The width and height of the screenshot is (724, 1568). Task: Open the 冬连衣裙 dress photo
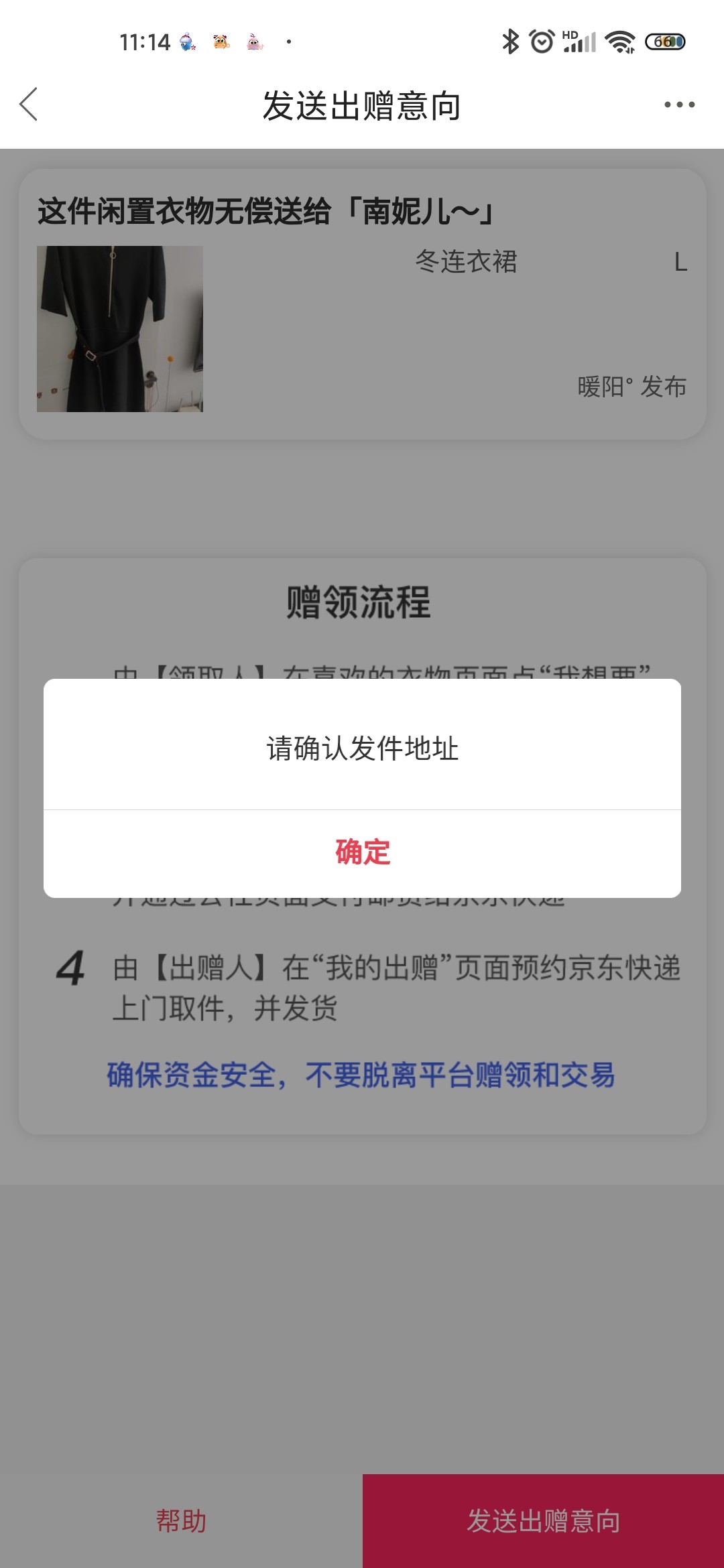(x=120, y=329)
